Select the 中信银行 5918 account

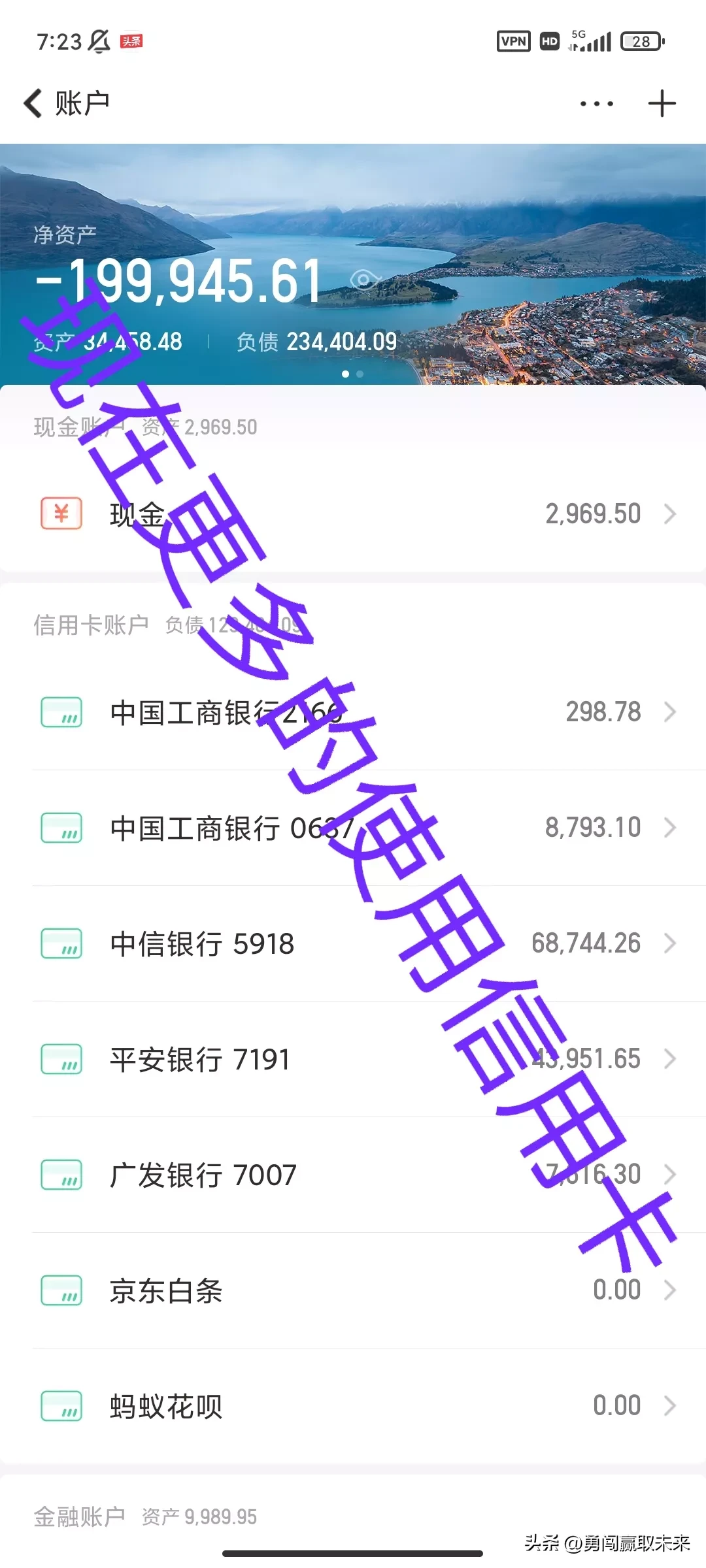[353, 943]
